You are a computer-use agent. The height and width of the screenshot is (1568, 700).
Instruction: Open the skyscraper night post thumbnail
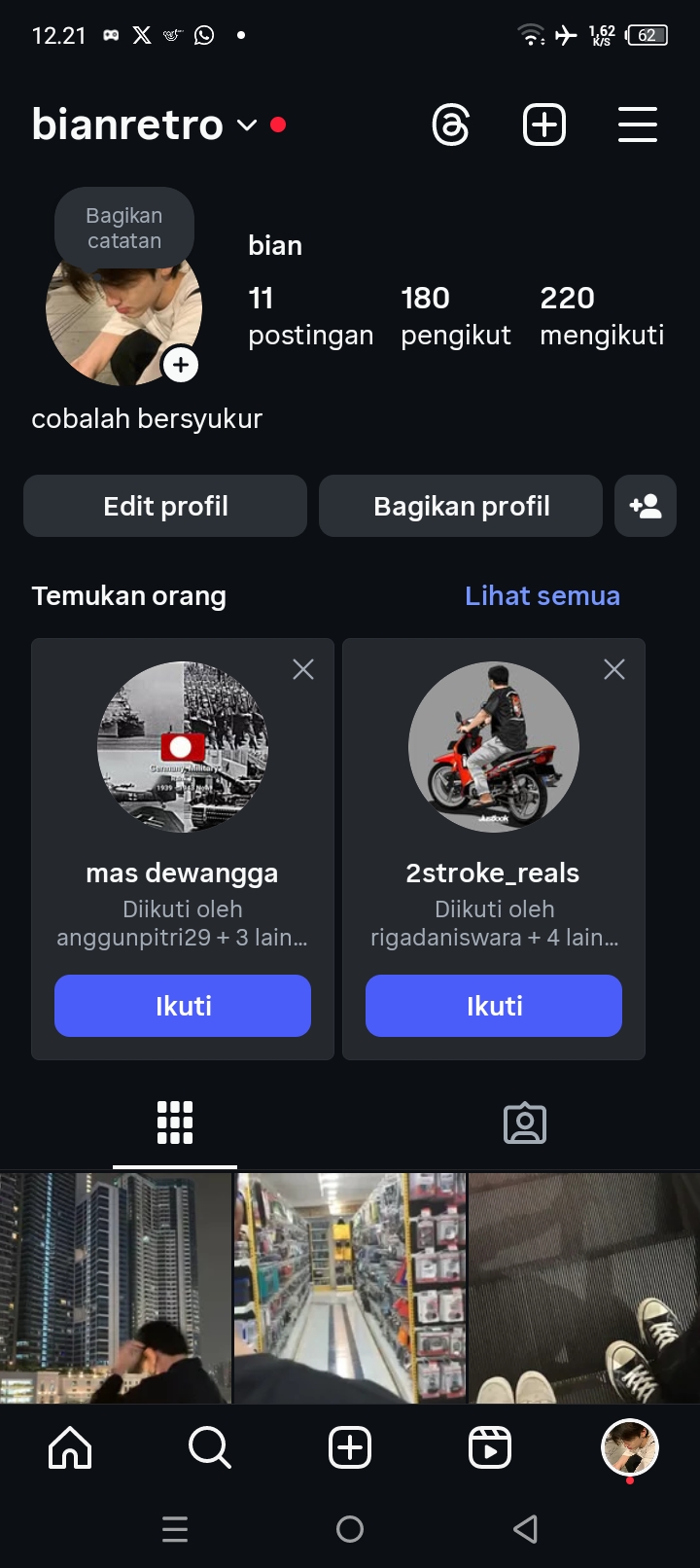(x=116, y=1287)
